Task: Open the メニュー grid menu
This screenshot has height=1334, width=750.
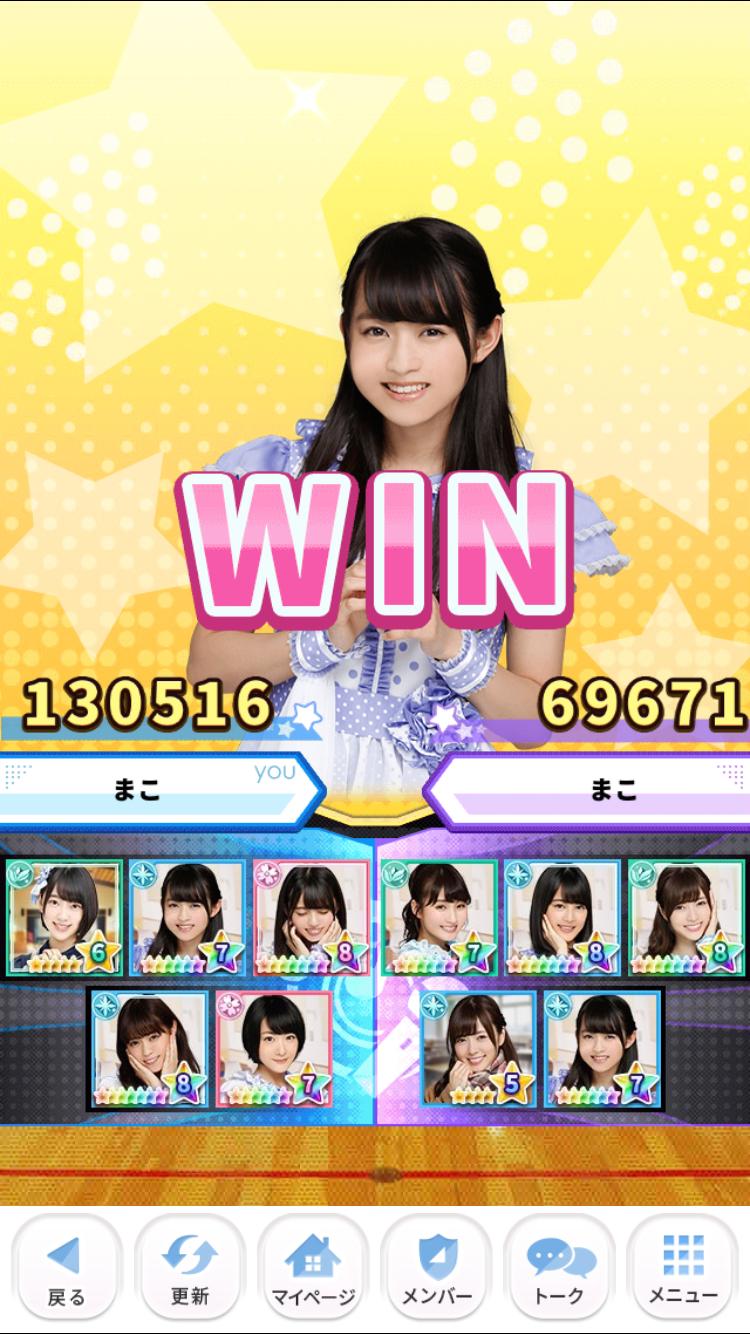Action: pyautogui.click(x=683, y=1269)
